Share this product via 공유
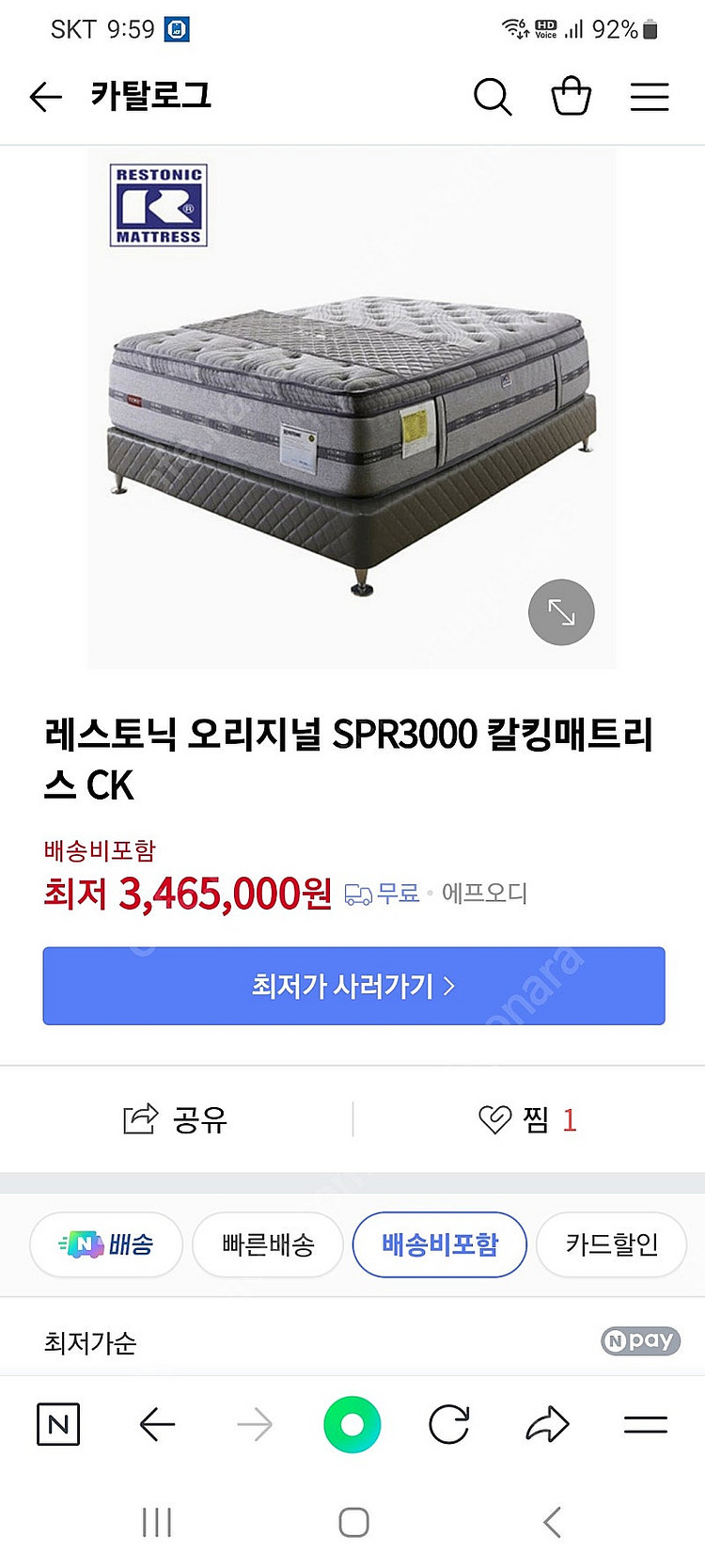The width and height of the screenshot is (705, 1568). click(176, 1119)
